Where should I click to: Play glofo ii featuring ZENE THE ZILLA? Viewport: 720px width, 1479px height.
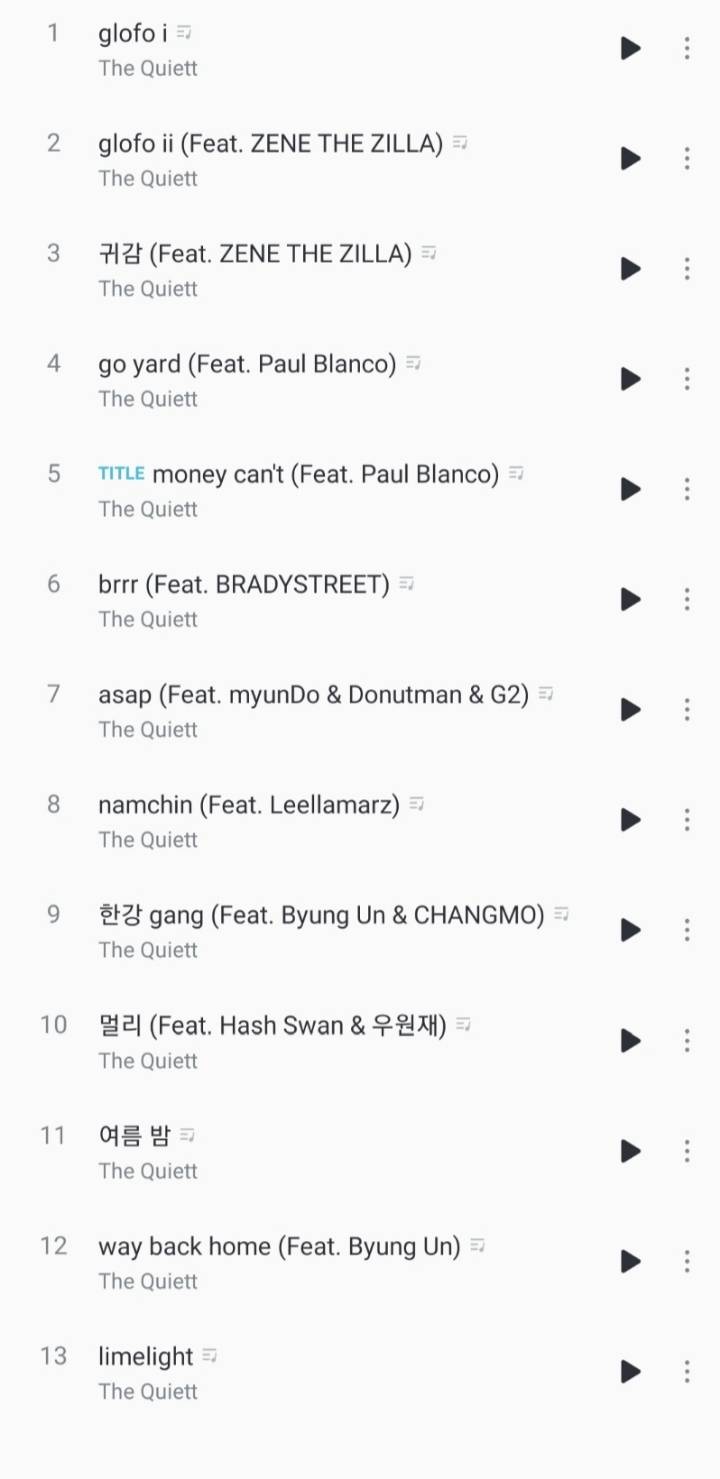coord(630,158)
